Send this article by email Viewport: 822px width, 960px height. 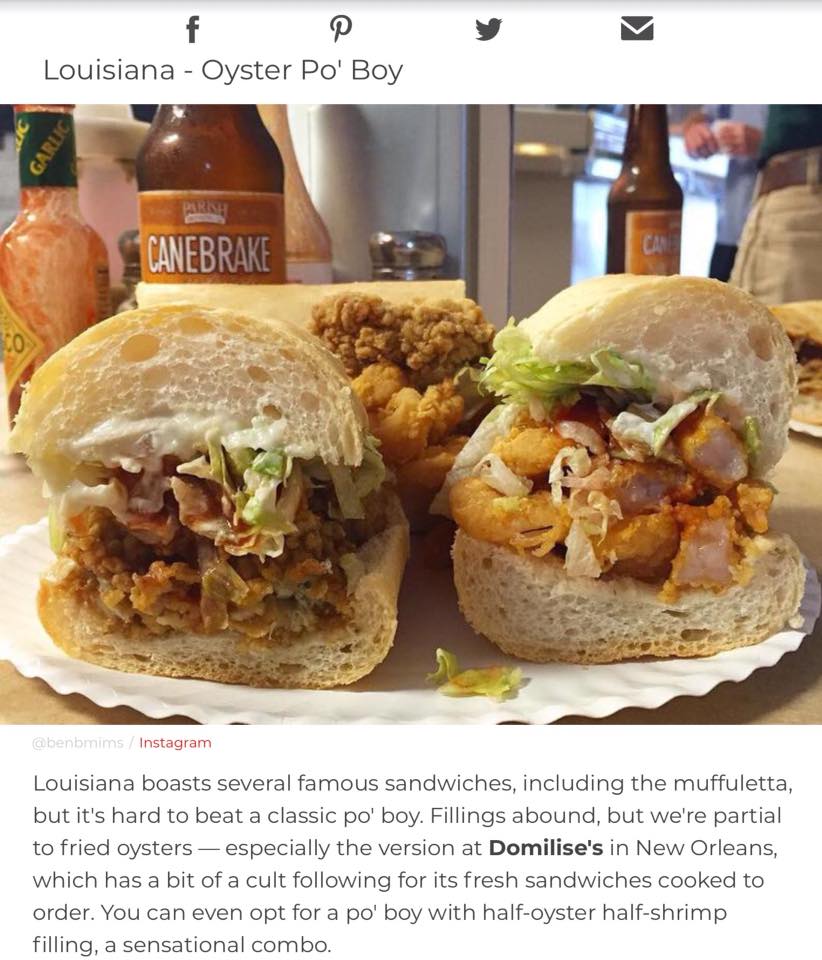[636, 29]
